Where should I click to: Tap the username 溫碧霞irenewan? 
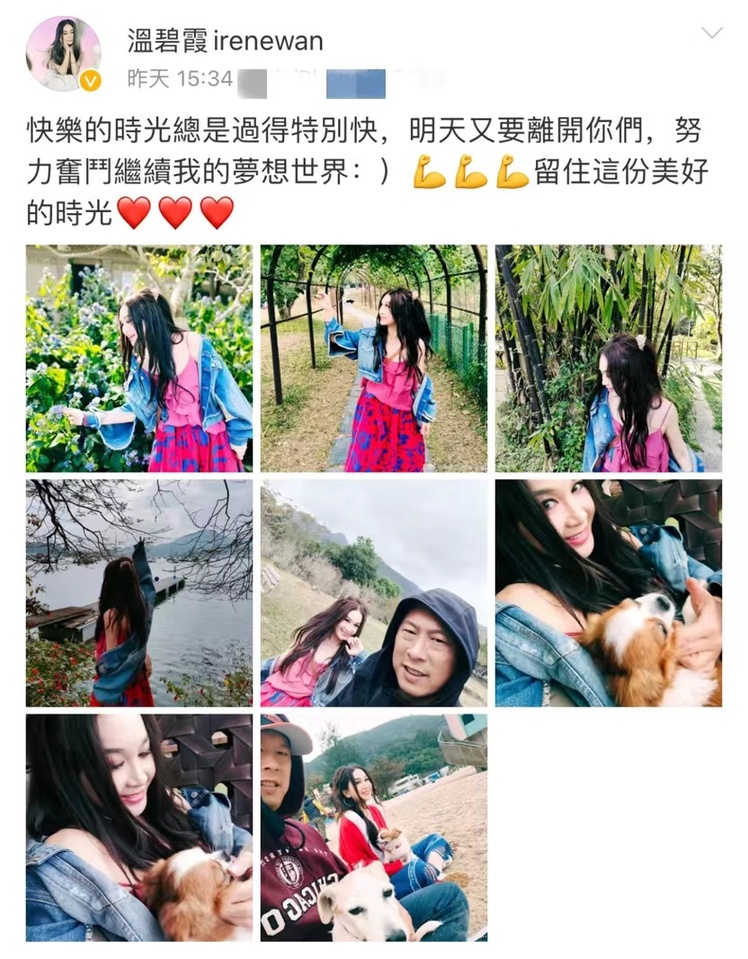point(225,41)
